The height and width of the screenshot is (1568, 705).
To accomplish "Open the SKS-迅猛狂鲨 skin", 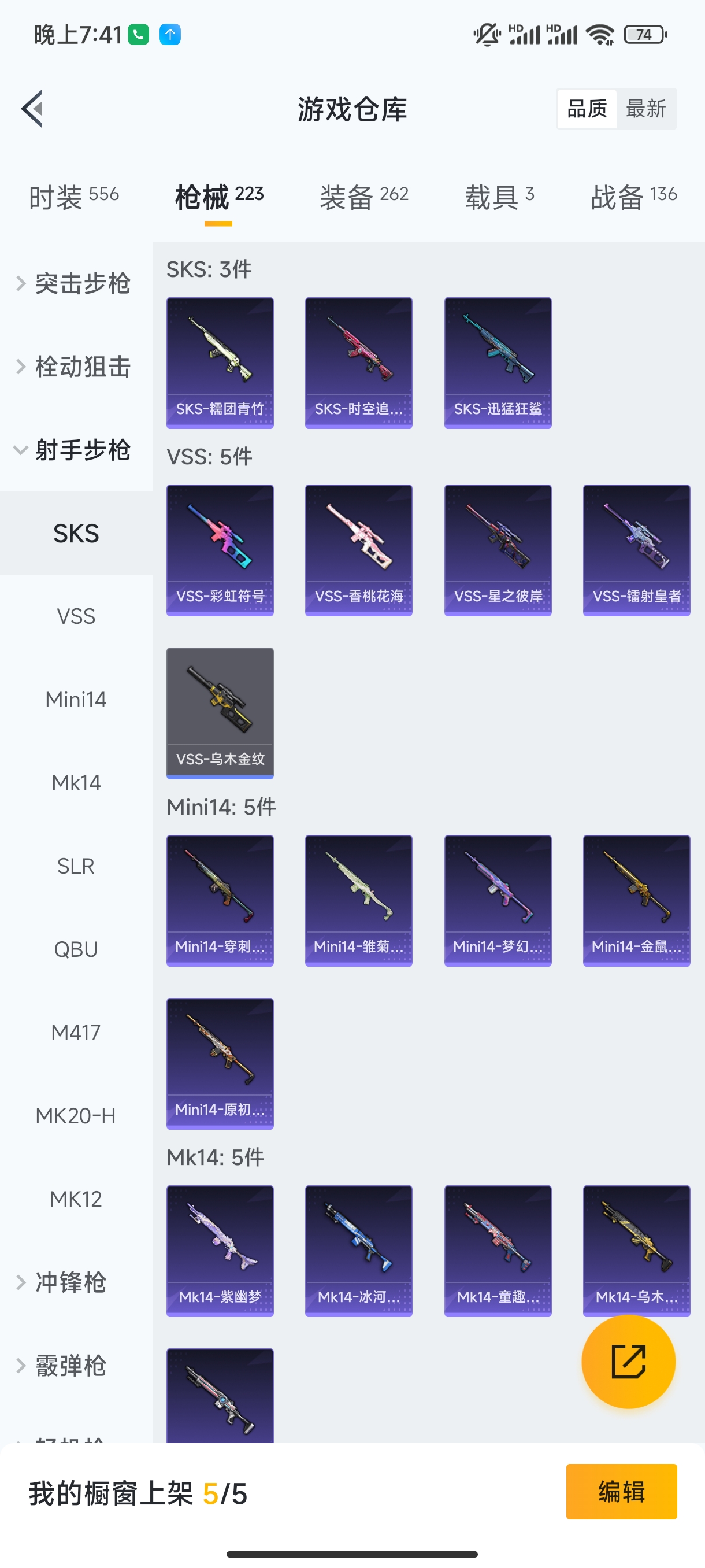I will (498, 363).
